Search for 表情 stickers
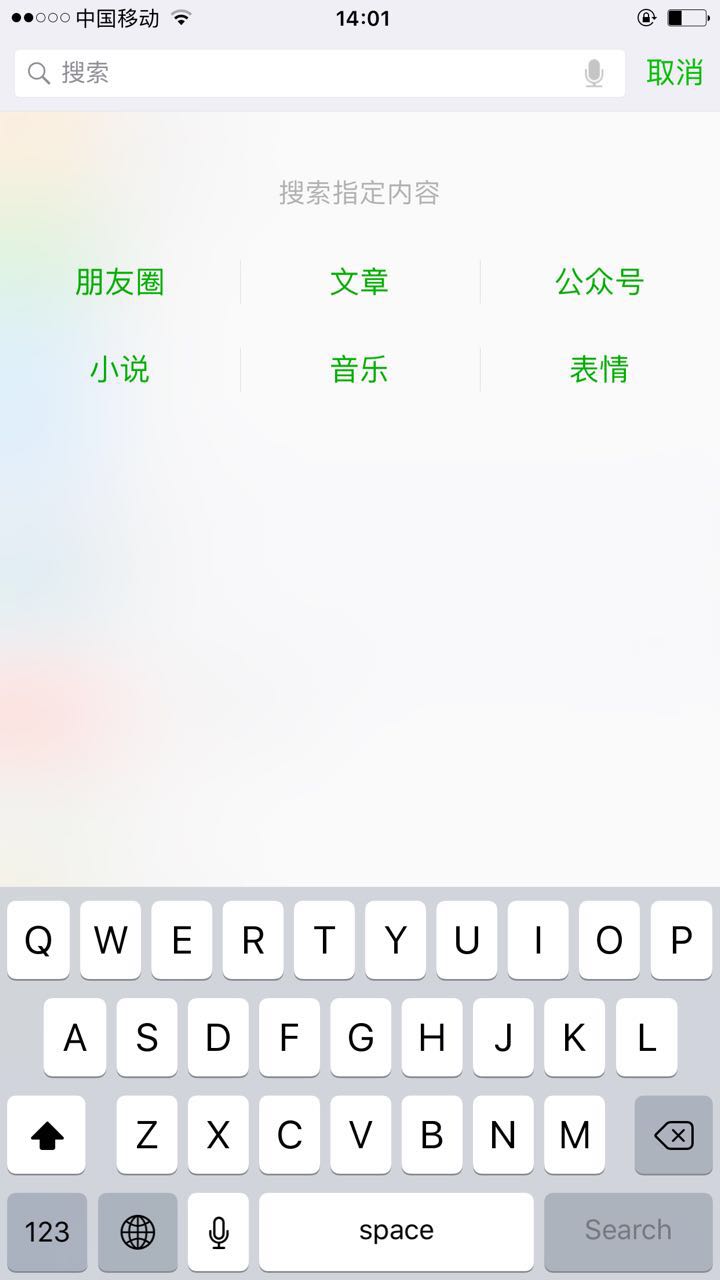 600,370
